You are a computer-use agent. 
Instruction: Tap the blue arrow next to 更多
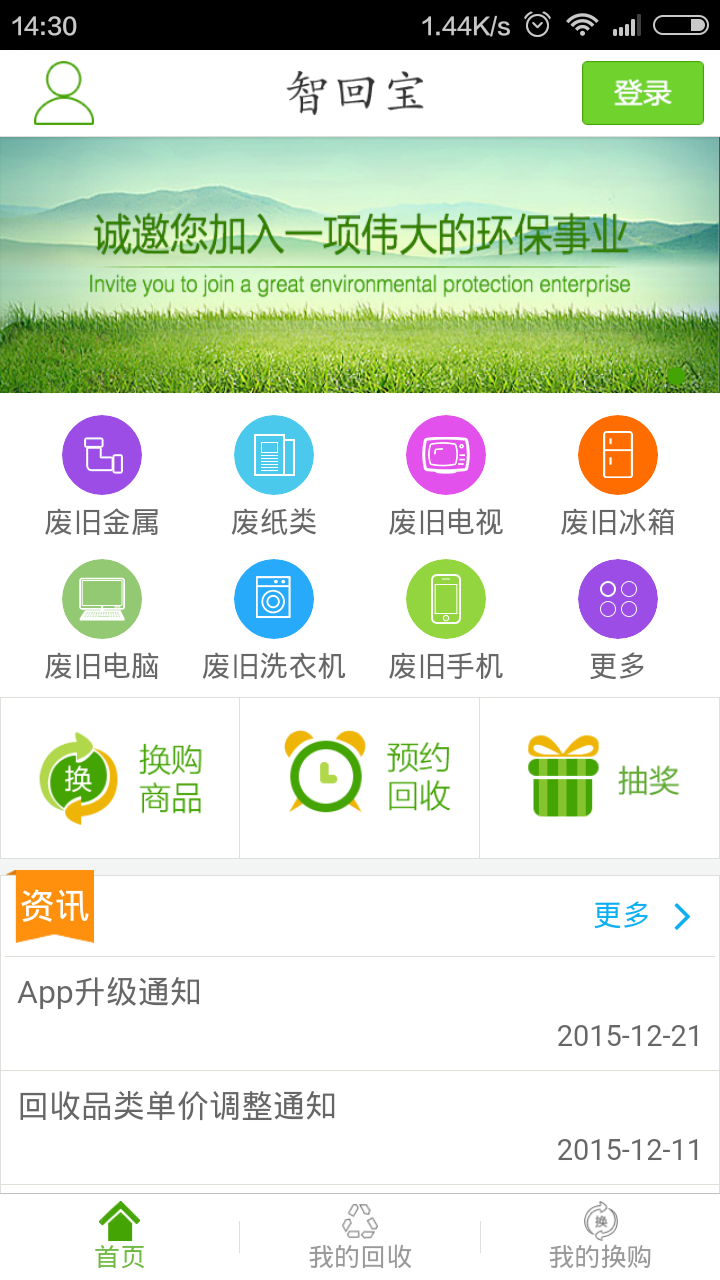682,916
